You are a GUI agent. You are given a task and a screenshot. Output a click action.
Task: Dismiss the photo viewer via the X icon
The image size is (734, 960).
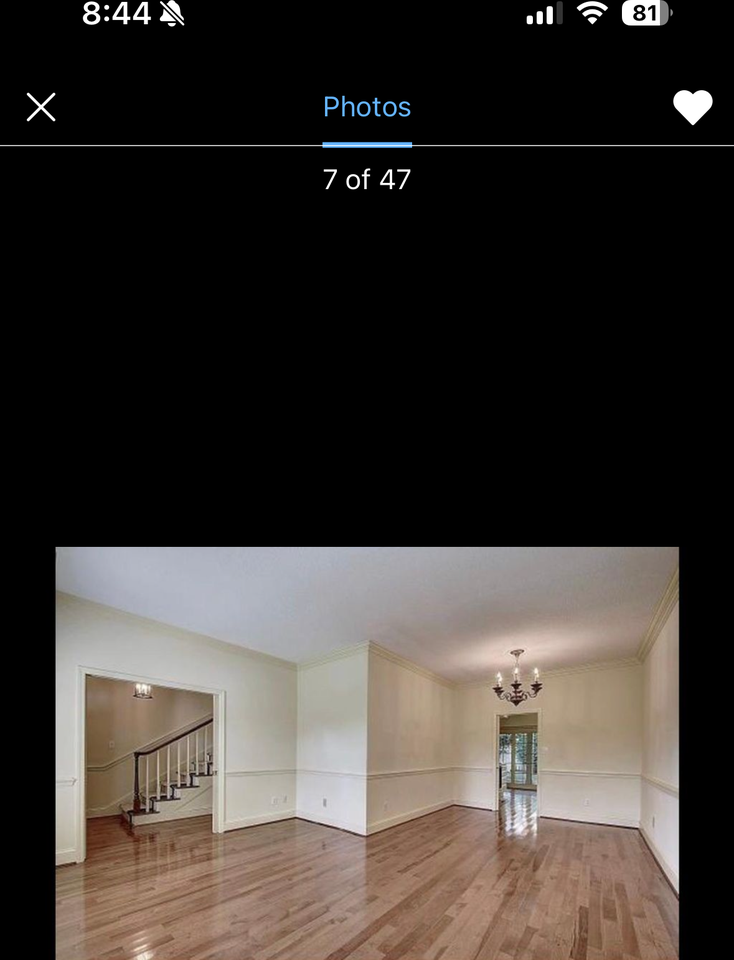pyautogui.click(x=41, y=106)
